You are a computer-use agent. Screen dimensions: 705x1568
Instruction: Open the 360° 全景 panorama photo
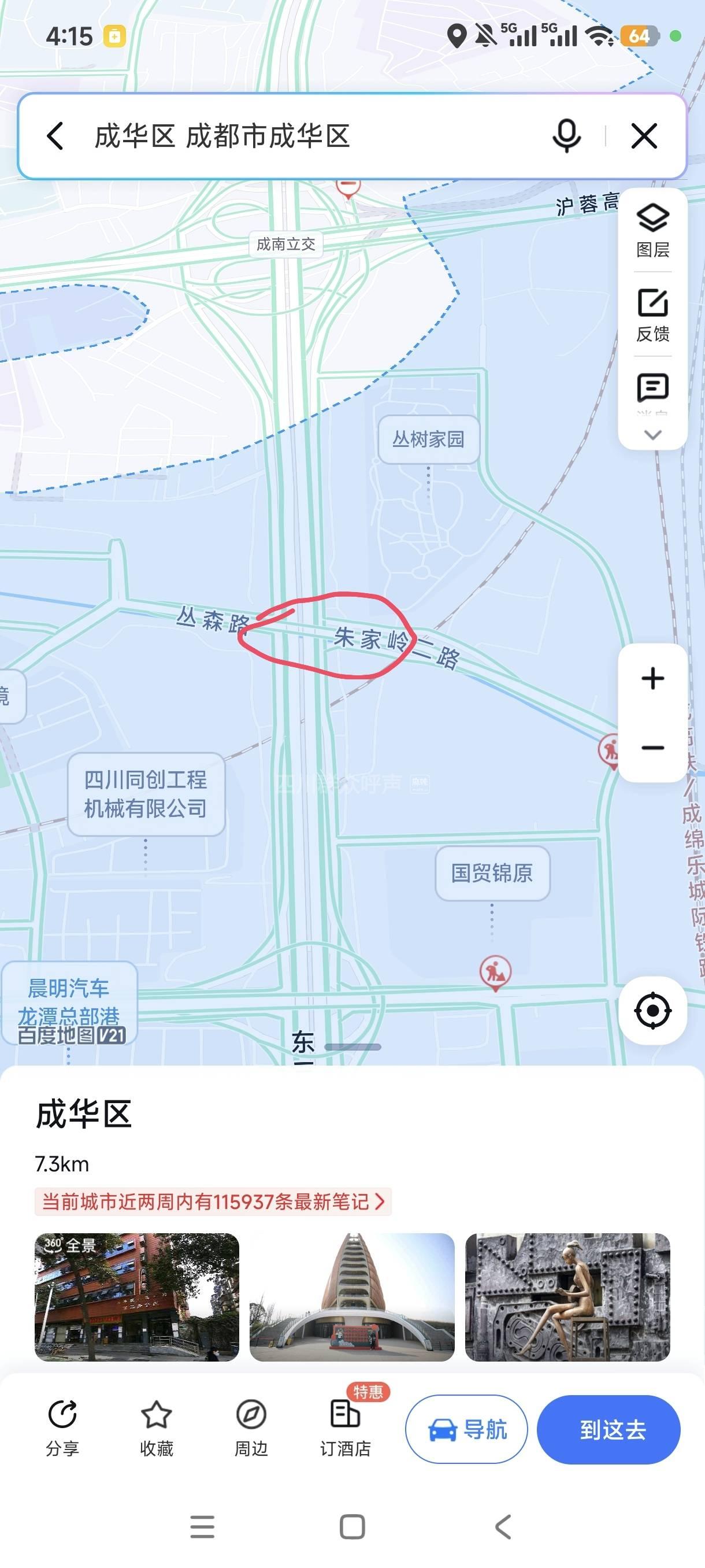[x=137, y=1296]
